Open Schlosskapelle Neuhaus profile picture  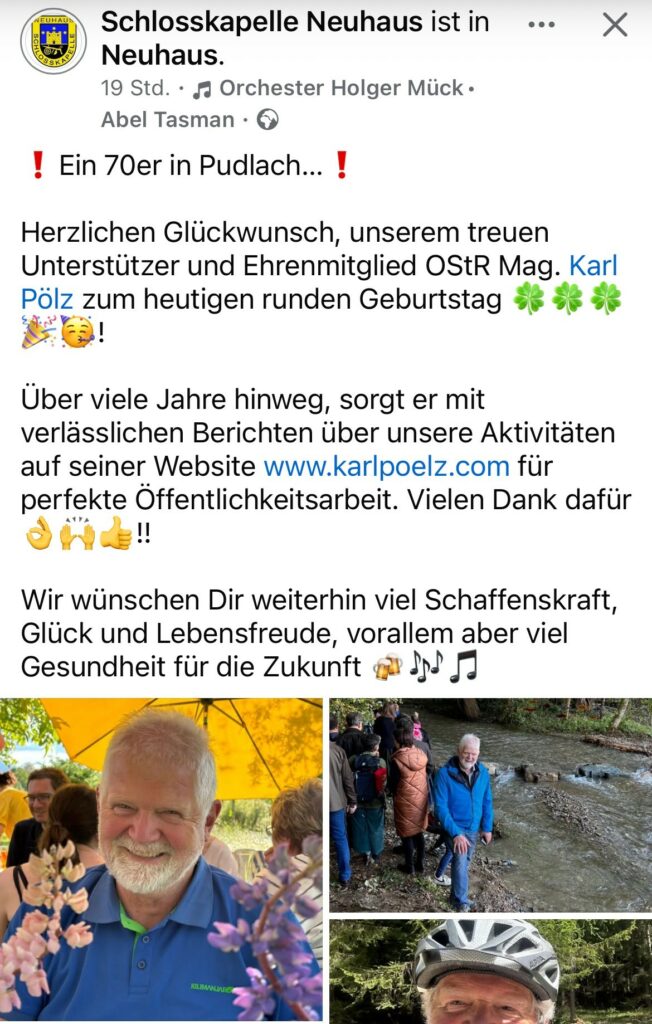53,41
